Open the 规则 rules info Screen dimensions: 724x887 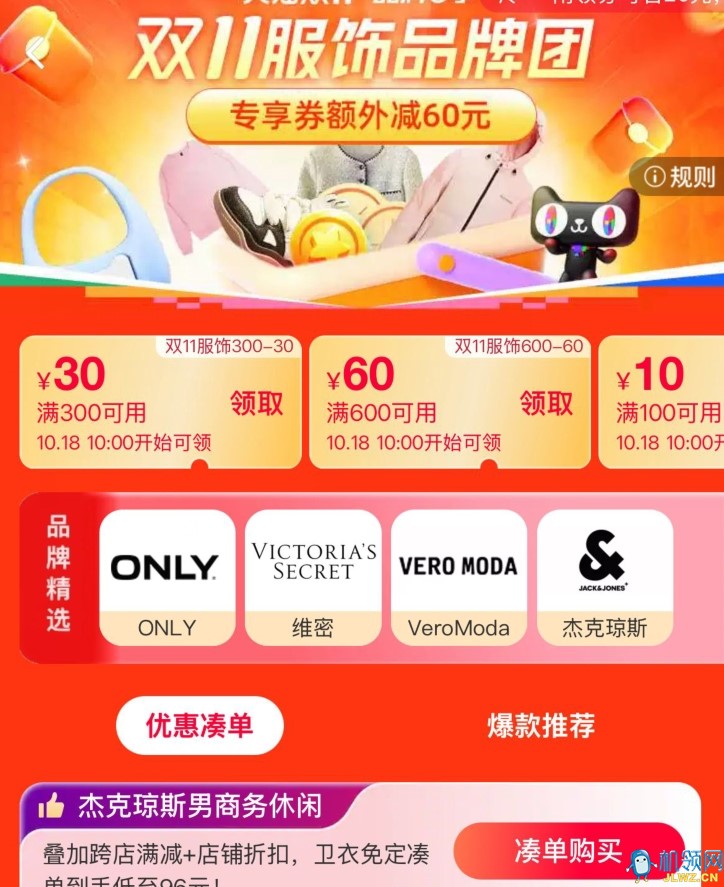[x=680, y=177]
